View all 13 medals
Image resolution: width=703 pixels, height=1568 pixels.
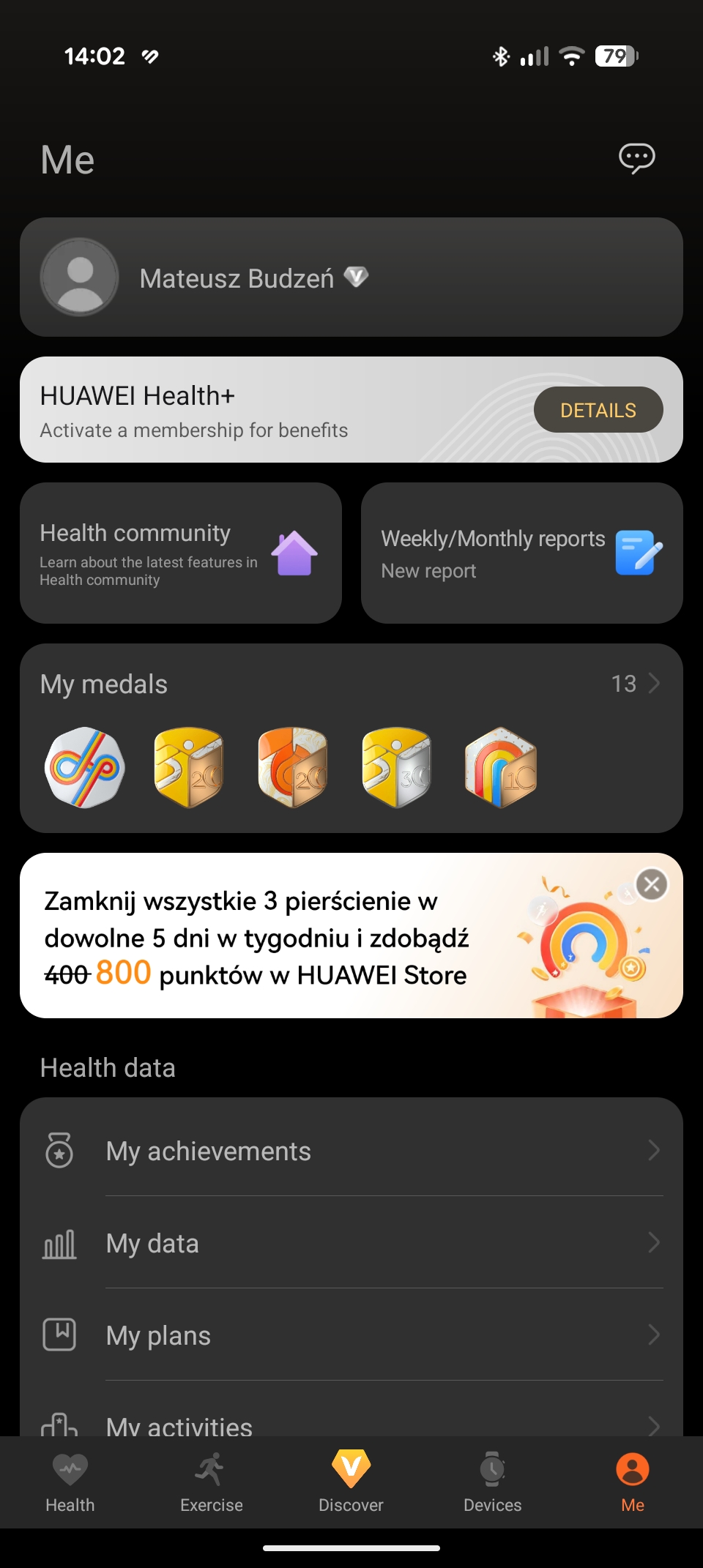pos(636,684)
